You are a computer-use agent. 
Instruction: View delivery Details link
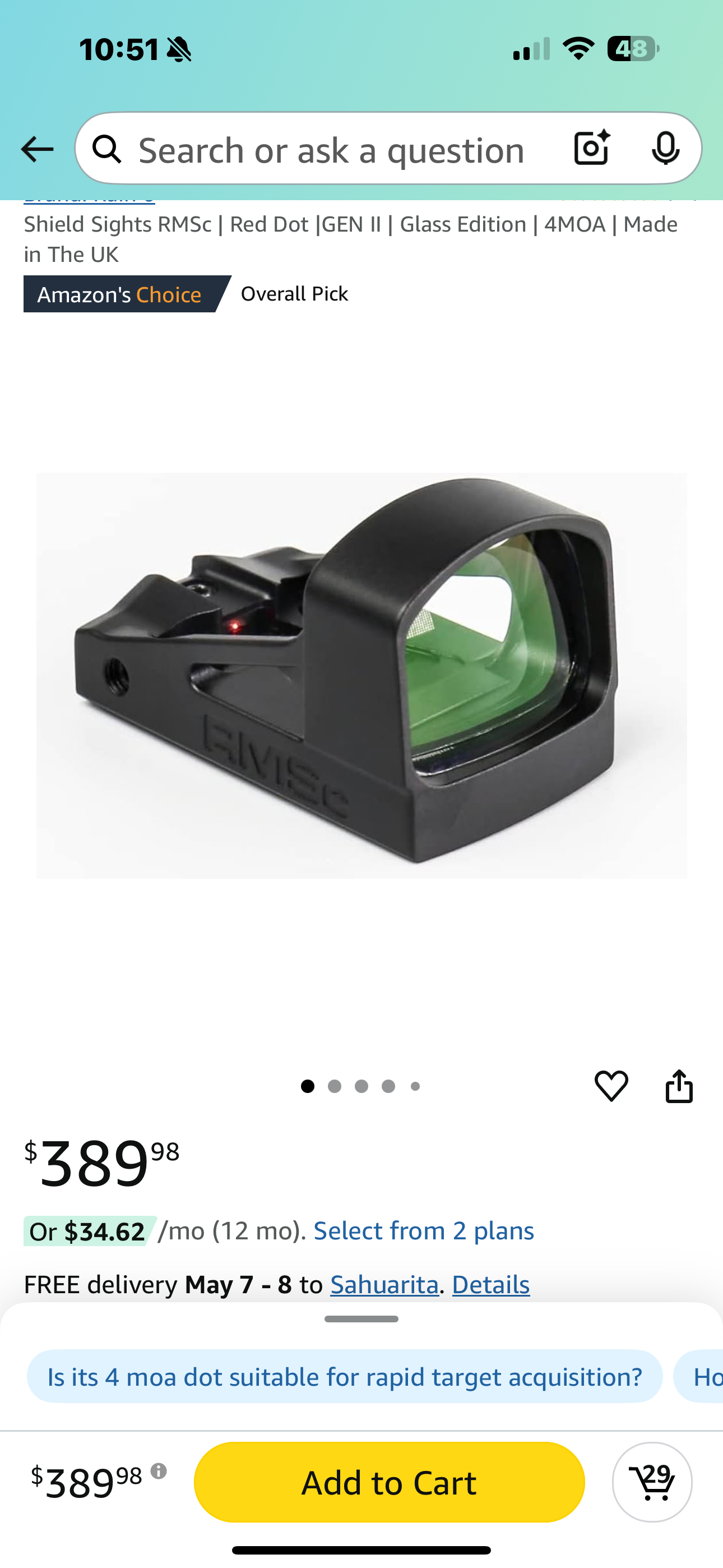[490, 1284]
